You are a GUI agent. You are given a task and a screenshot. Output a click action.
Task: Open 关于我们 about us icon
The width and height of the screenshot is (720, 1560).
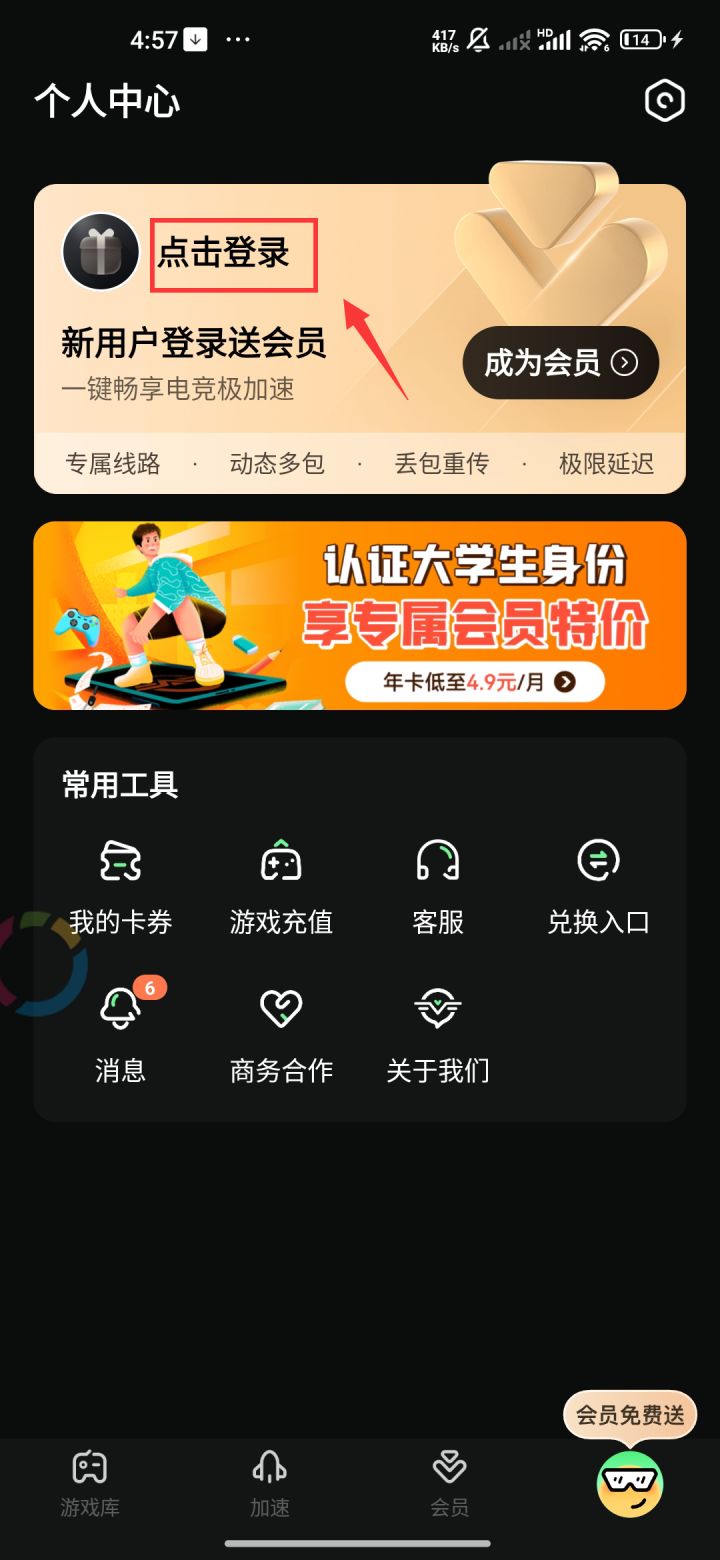click(438, 1008)
